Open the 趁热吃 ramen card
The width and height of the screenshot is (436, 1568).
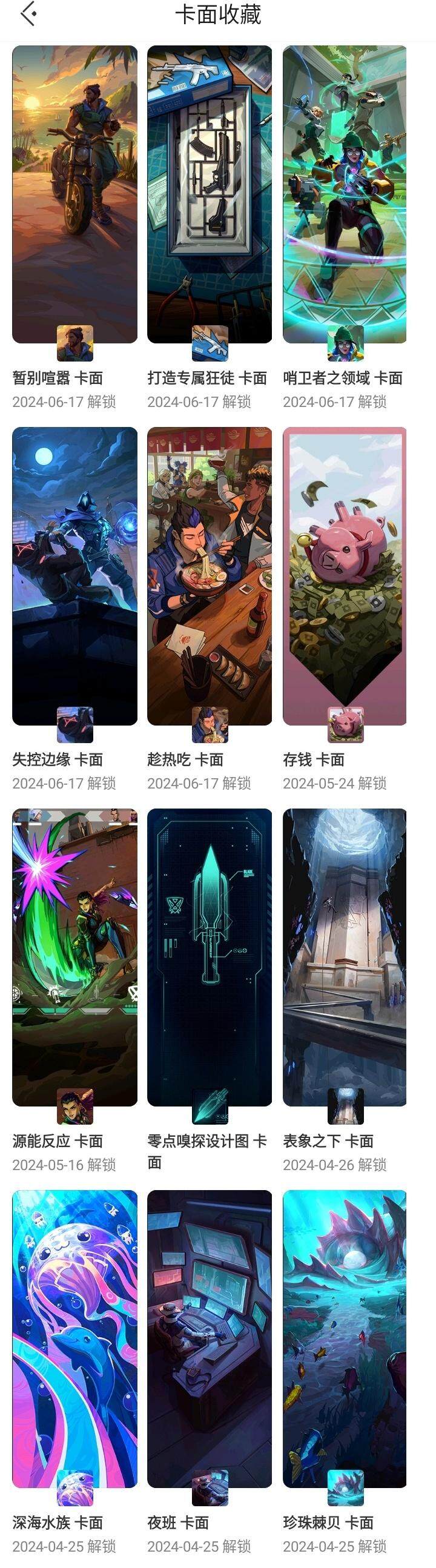(210, 576)
